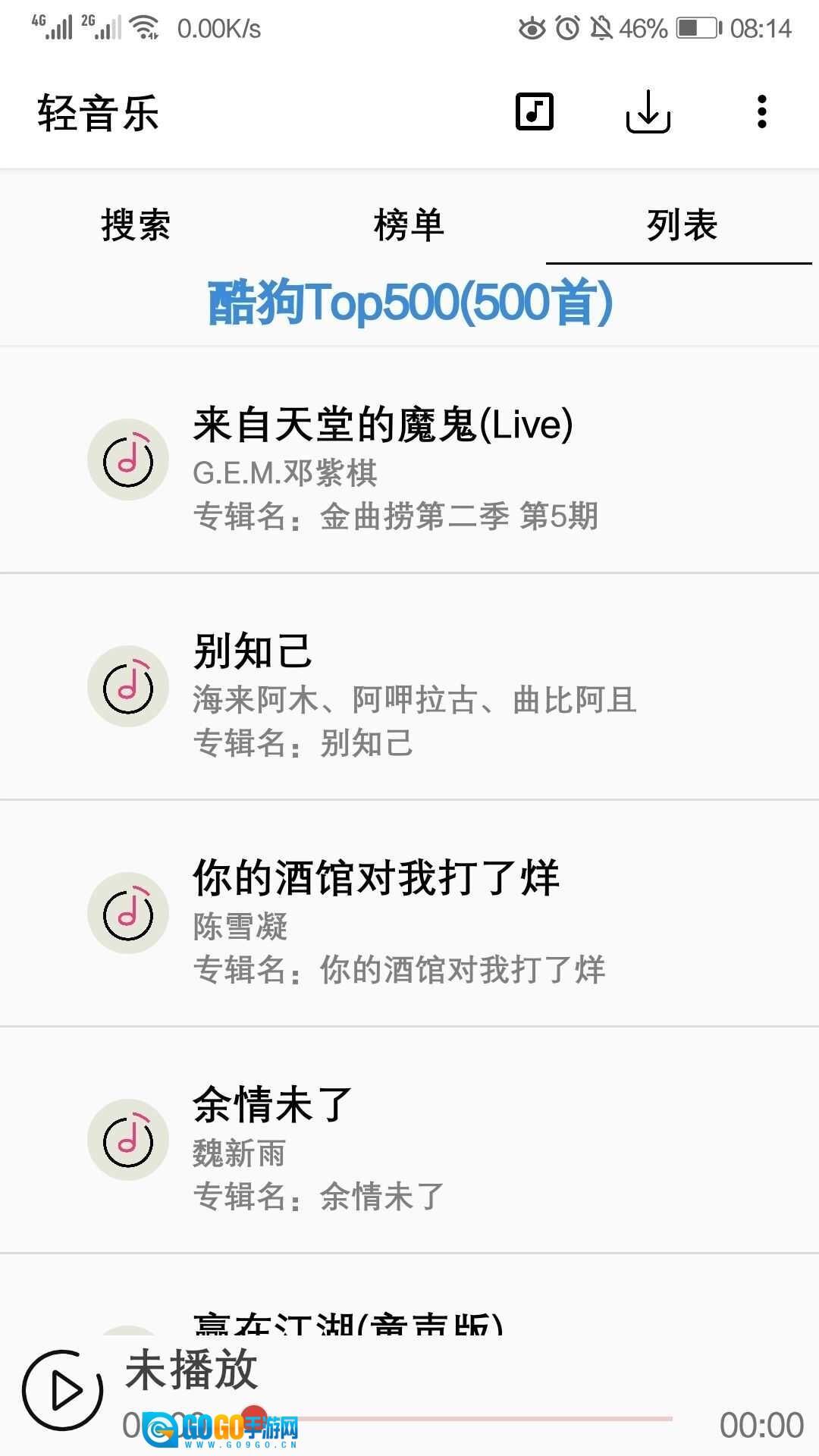Select the 列表 tab

pyautogui.click(x=682, y=225)
